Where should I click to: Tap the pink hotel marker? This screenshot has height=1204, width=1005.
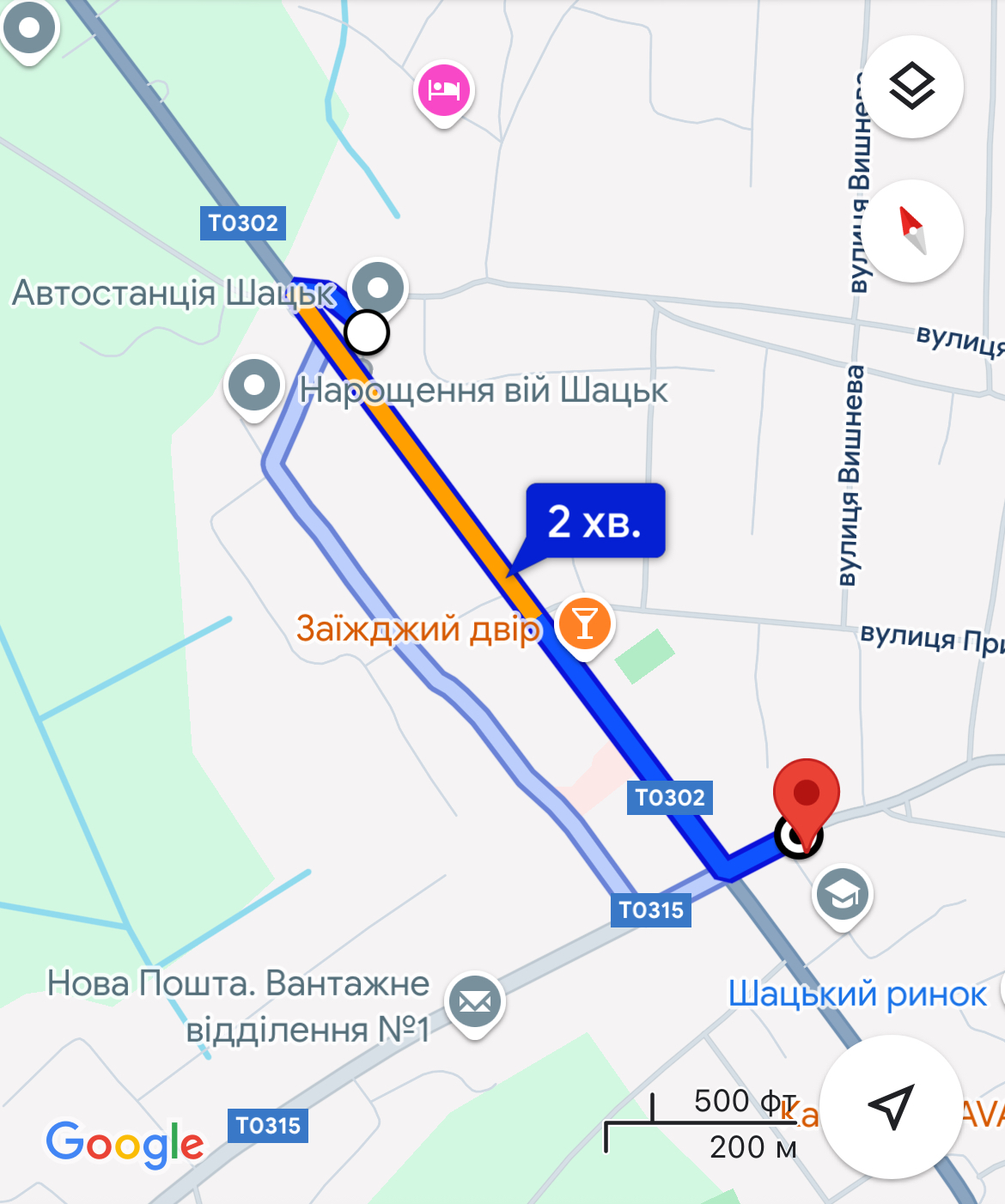point(443,90)
